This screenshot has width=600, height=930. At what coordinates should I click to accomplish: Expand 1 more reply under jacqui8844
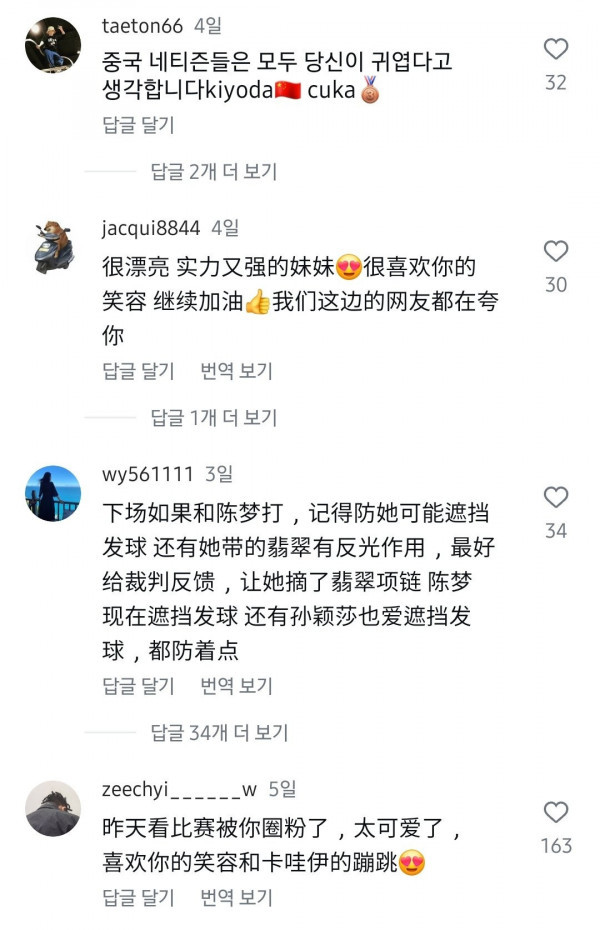tap(213, 417)
